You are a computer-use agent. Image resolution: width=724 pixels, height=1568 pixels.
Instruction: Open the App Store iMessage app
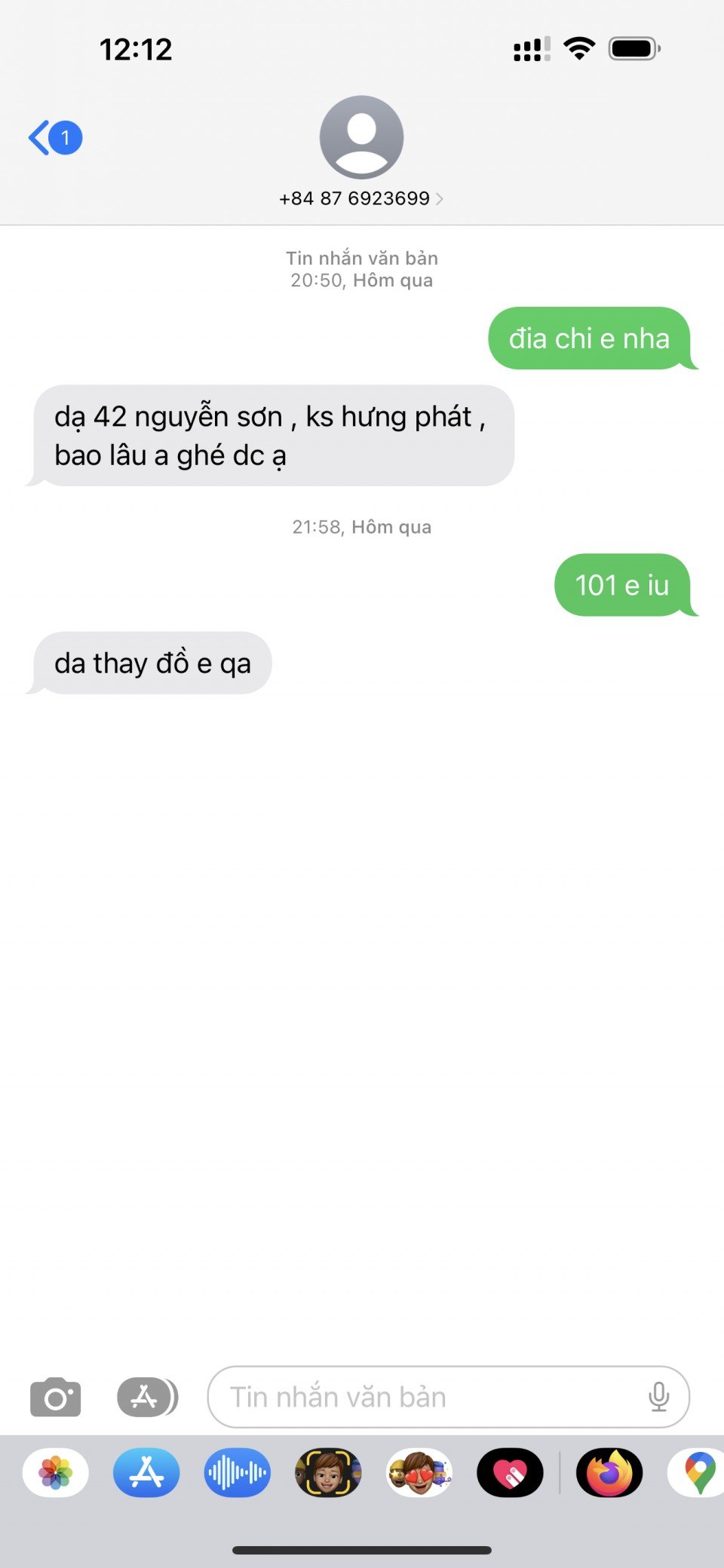146,1472
